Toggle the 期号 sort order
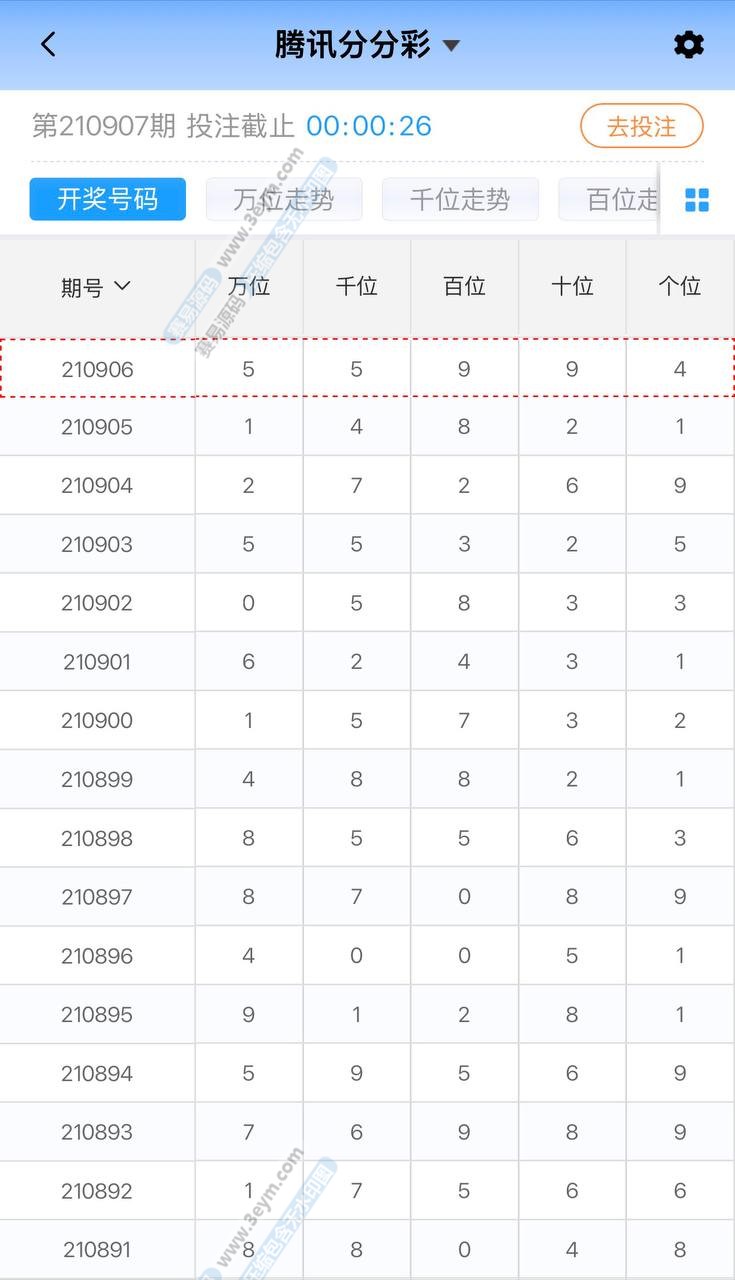The width and height of the screenshot is (735, 1280). 97,287
